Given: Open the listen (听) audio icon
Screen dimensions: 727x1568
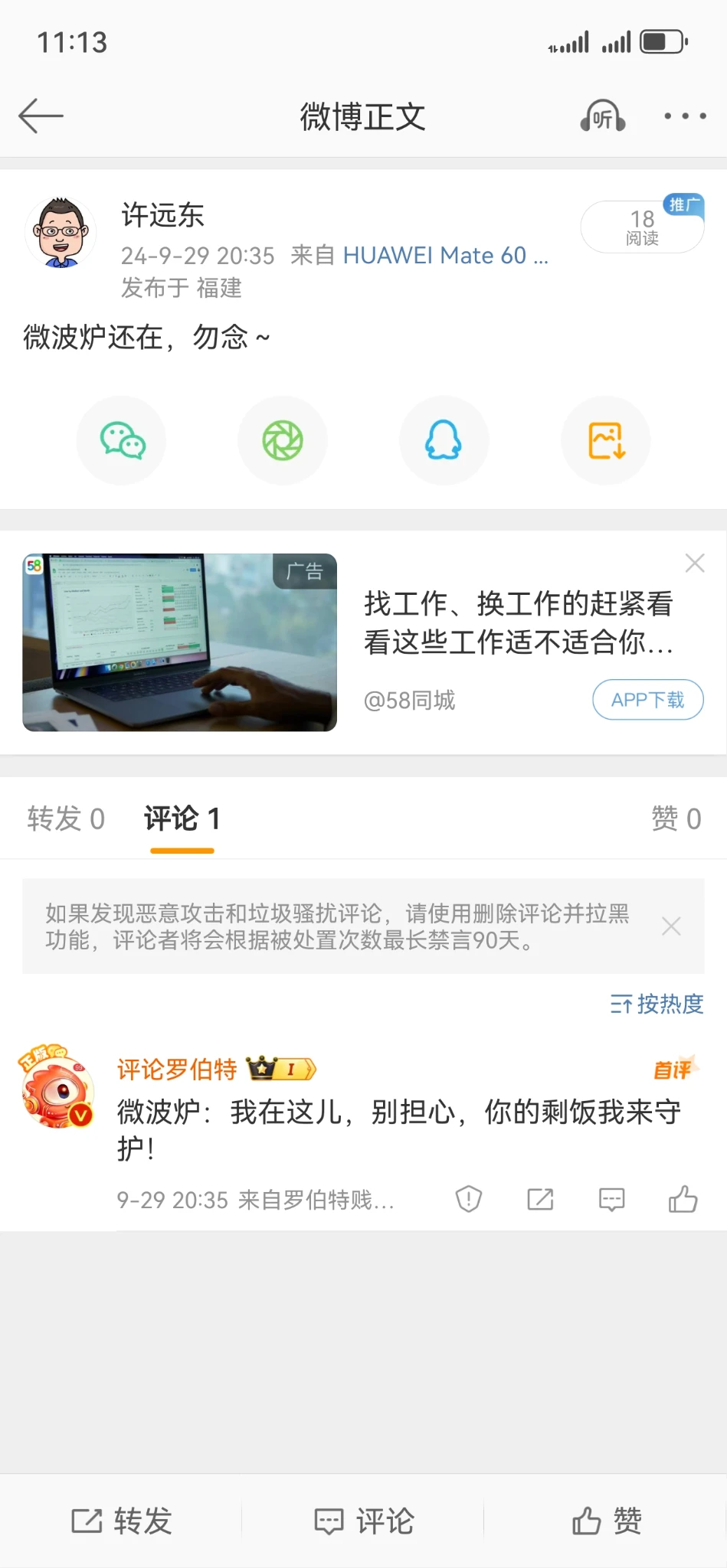Looking at the screenshot, I should 603,116.
